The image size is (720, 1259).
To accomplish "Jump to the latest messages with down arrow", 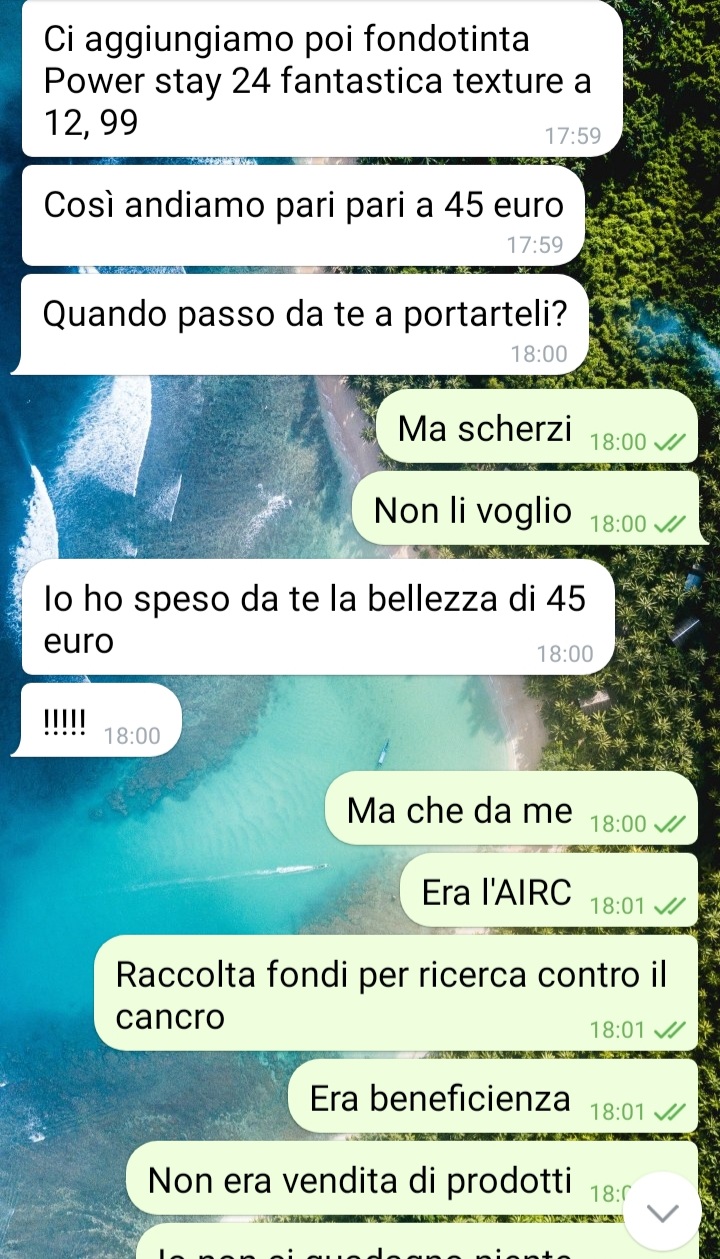I will point(662,1211).
